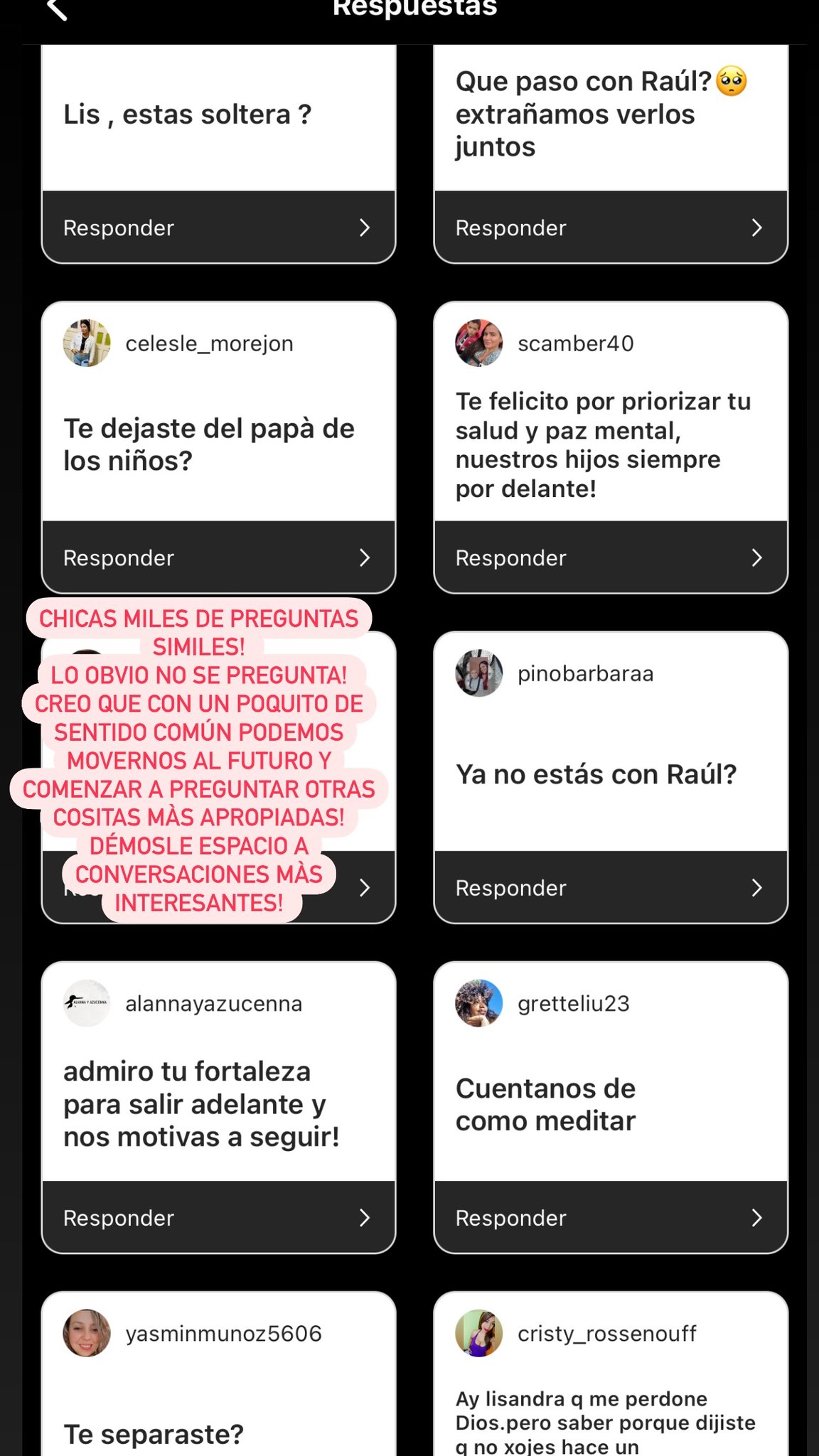Reply to 'Que paso con Raúl?' question
Viewport: 819px width, 1456px height.
[611, 227]
